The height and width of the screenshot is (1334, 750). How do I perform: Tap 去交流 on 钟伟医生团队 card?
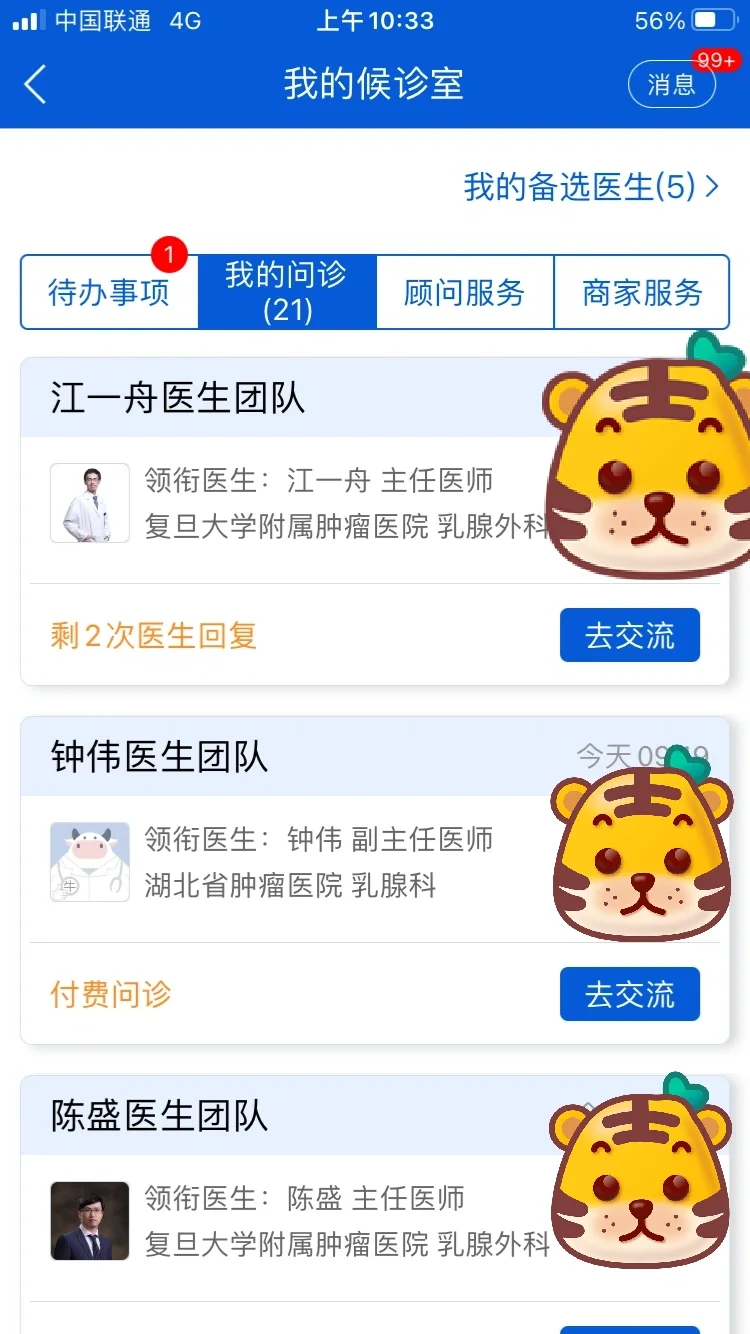629,994
